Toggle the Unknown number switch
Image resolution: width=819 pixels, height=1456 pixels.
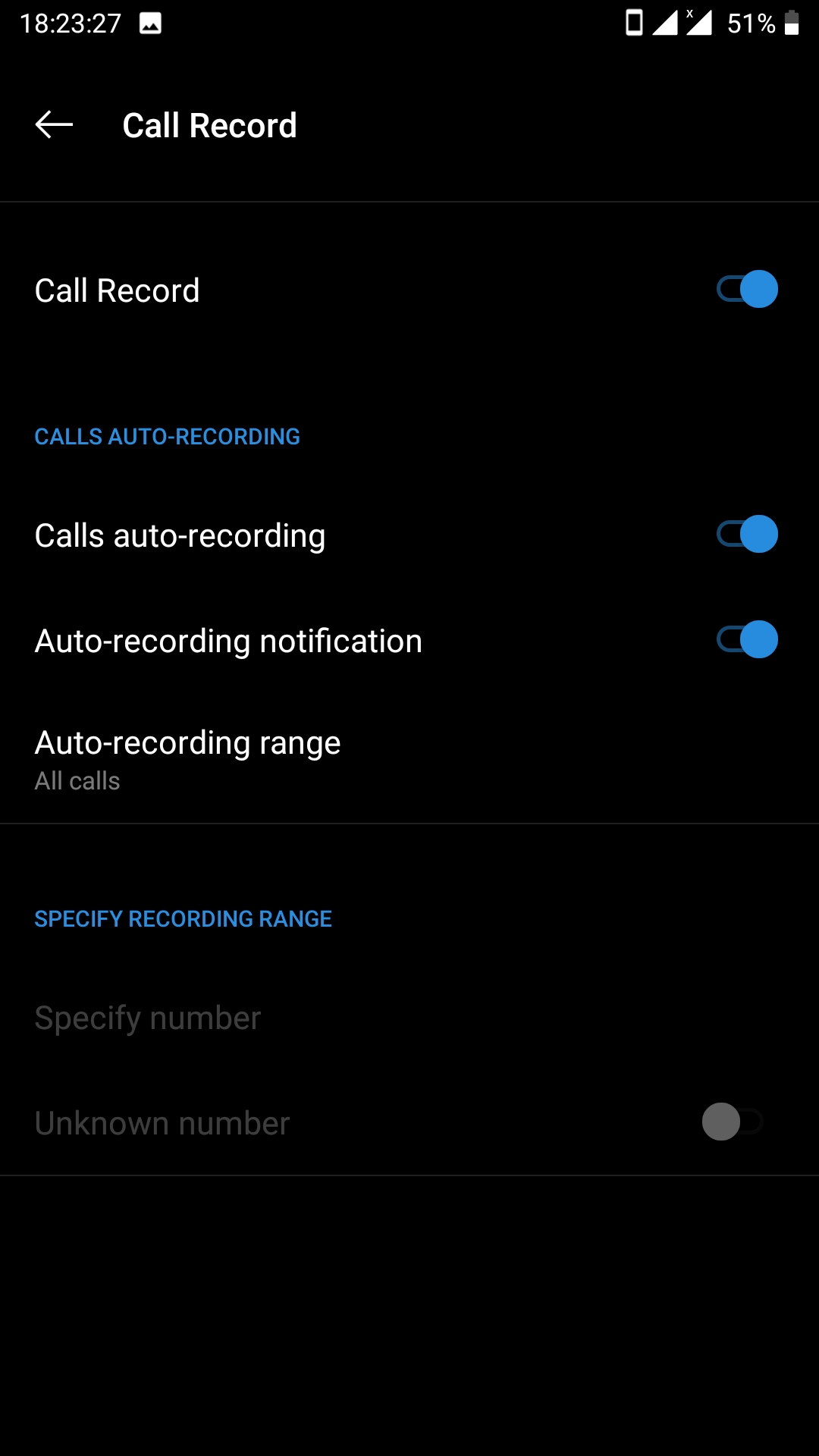[x=732, y=1122]
